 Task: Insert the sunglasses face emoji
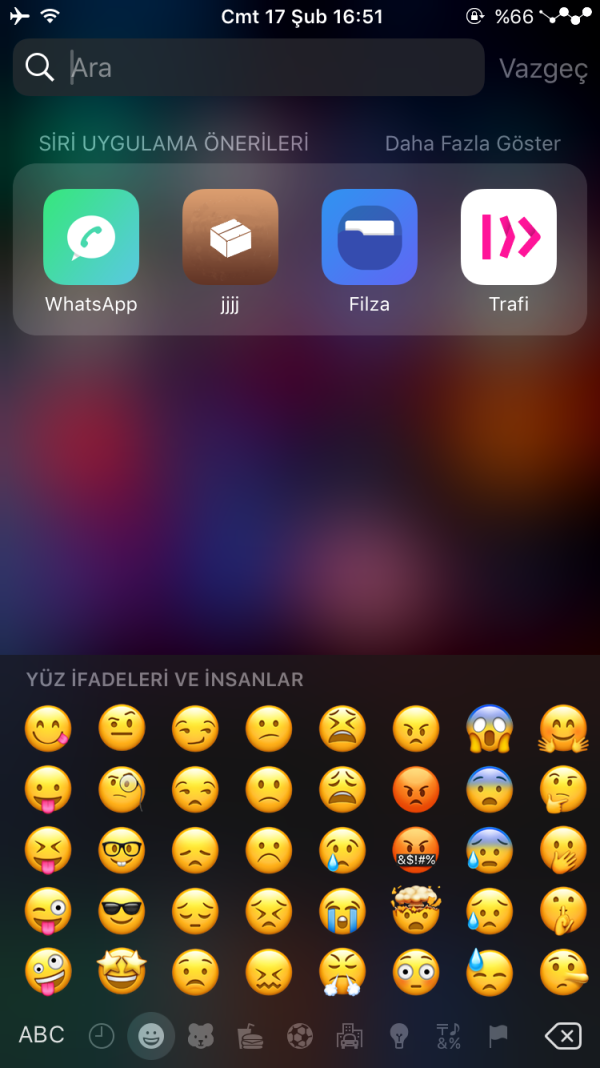click(x=122, y=911)
